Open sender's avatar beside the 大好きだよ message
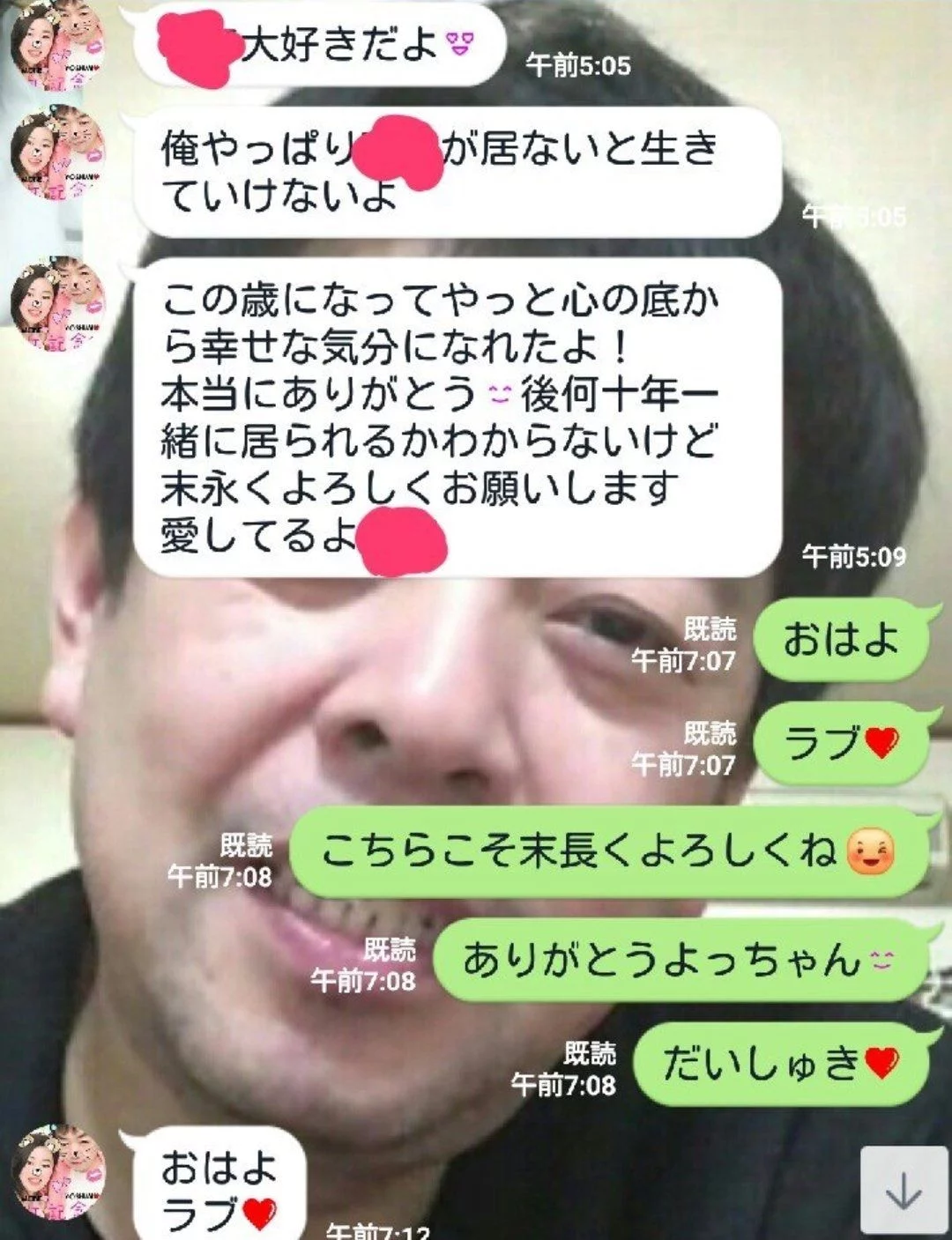Viewport: 952px width, 1240px height. pos(58,44)
